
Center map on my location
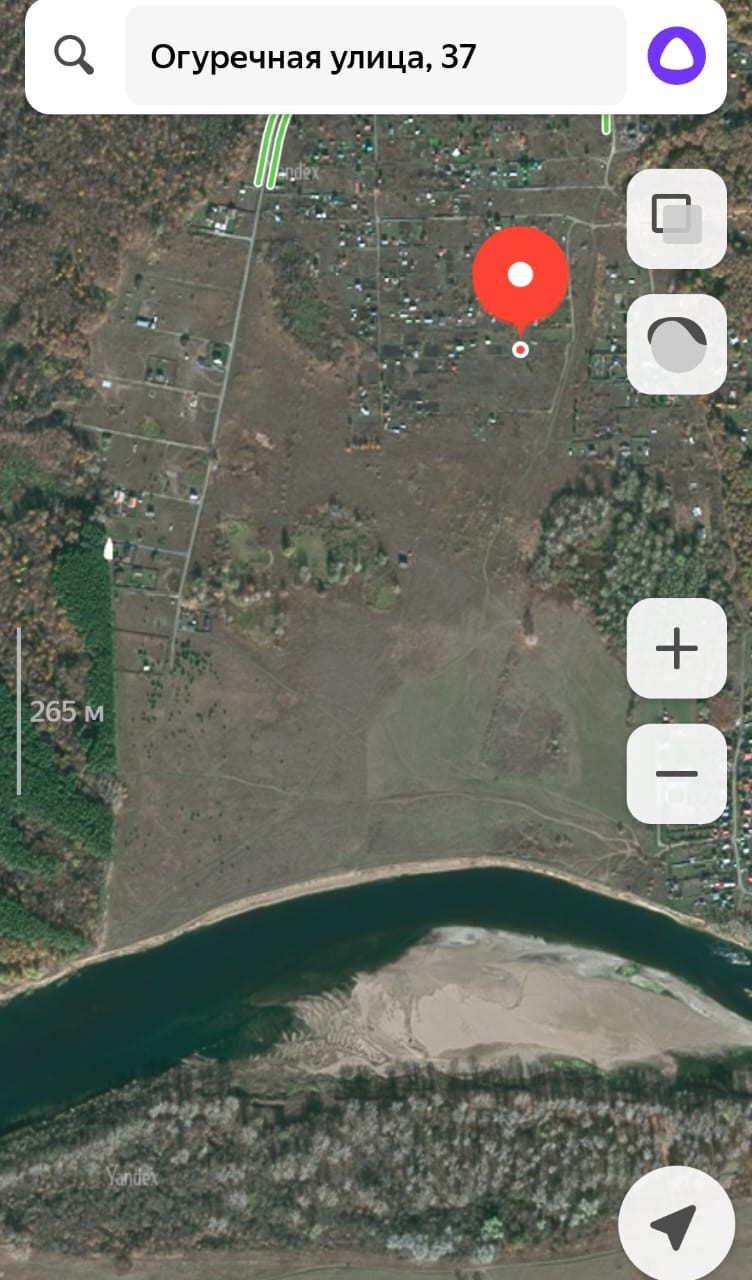pos(672,1222)
